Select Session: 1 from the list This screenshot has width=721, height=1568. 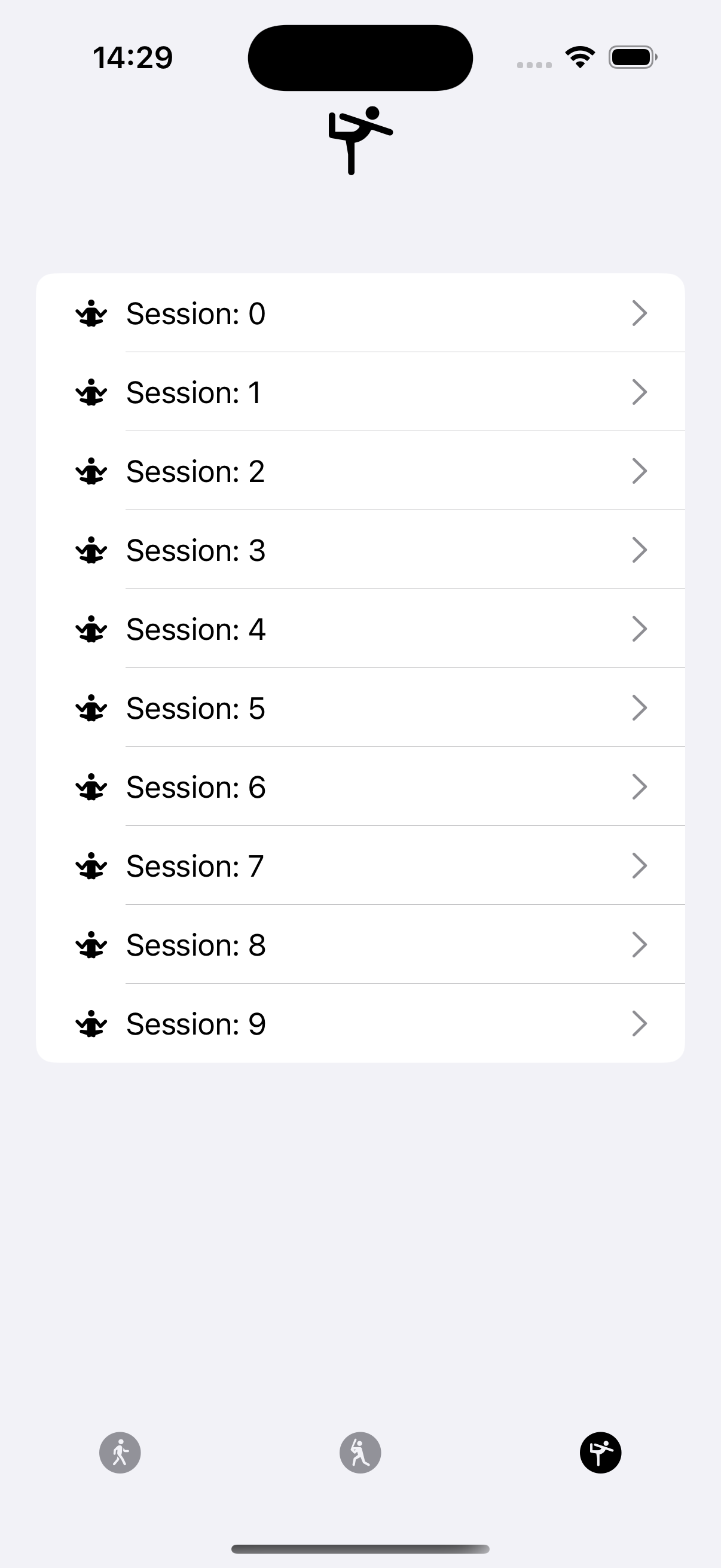[360, 393]
